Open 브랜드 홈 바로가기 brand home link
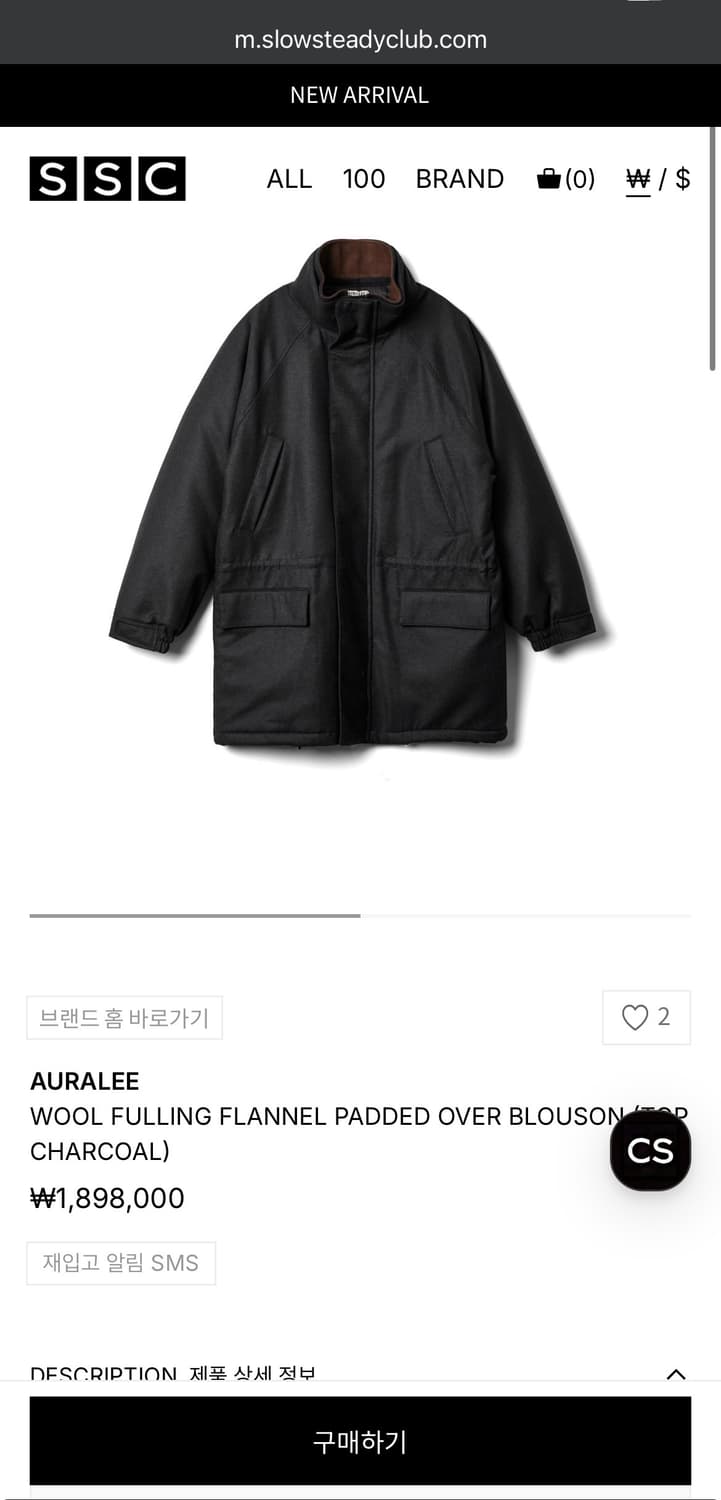 pos(124,1016)
